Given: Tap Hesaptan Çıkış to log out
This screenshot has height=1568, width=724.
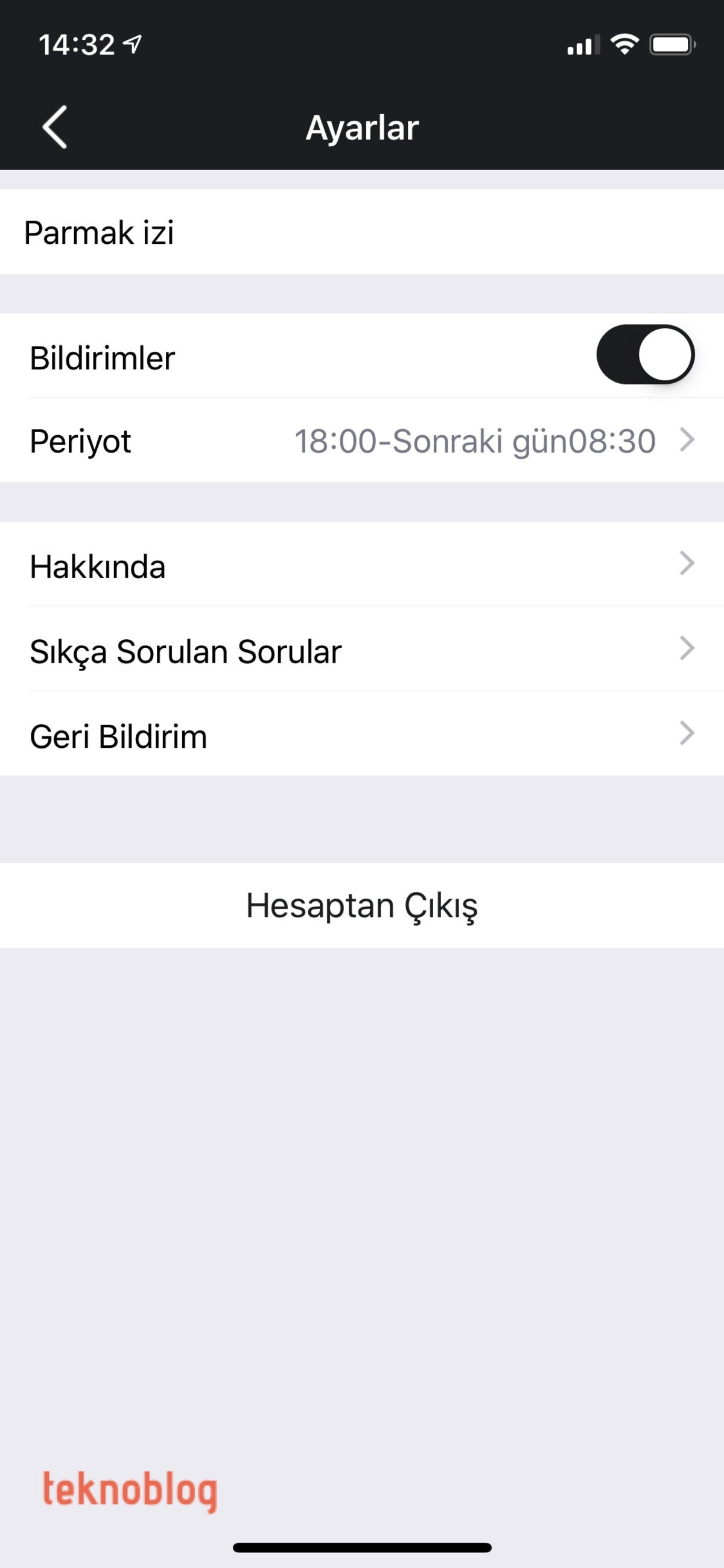Looking at the screenshot, I should pos(362,905).
